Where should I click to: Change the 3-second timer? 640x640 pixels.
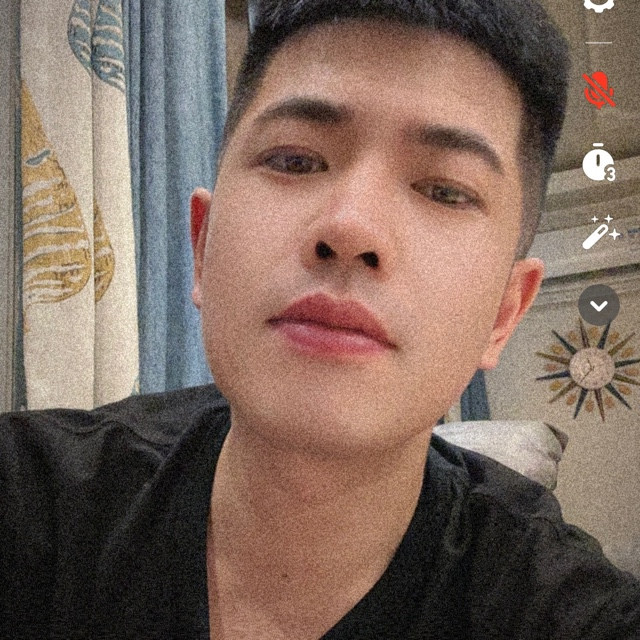click(598, 162)
